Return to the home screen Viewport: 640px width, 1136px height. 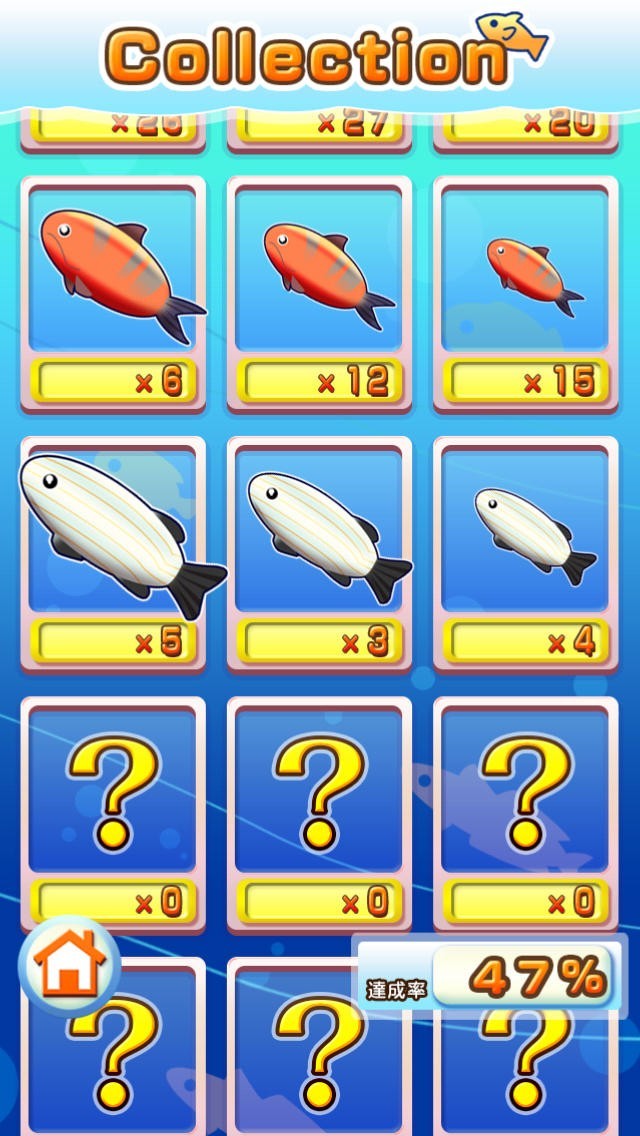[69, 964]
